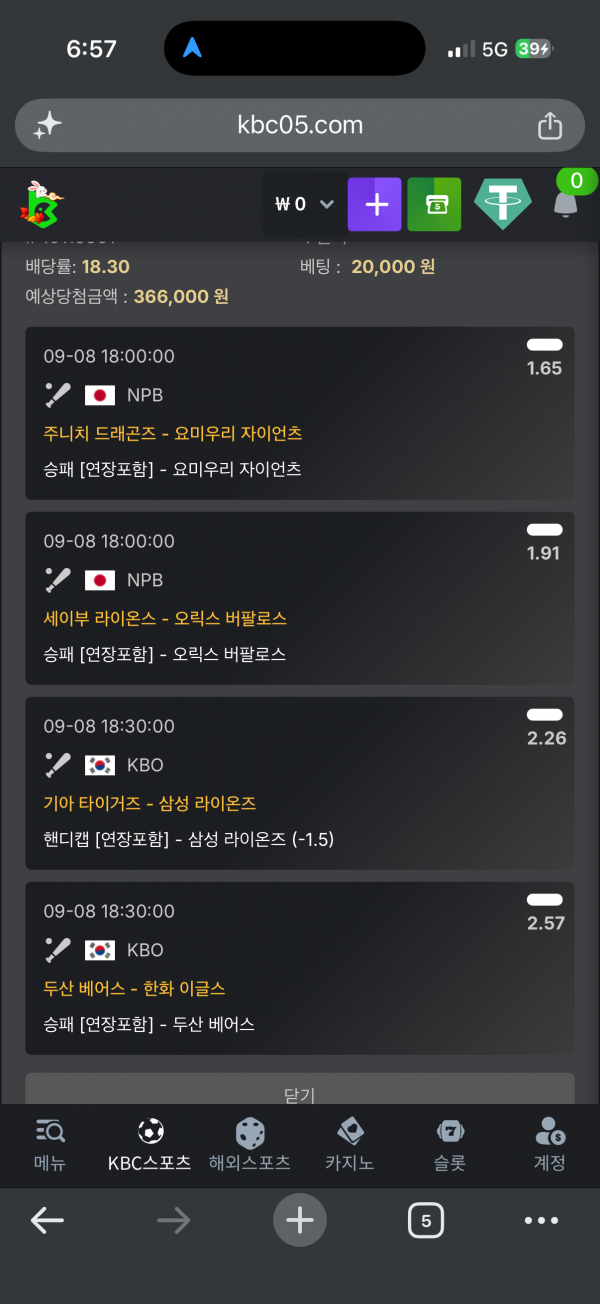This screenshot has width=600, height=1304.
Task: Share the page from the address bar
Action: coord(550,125)
